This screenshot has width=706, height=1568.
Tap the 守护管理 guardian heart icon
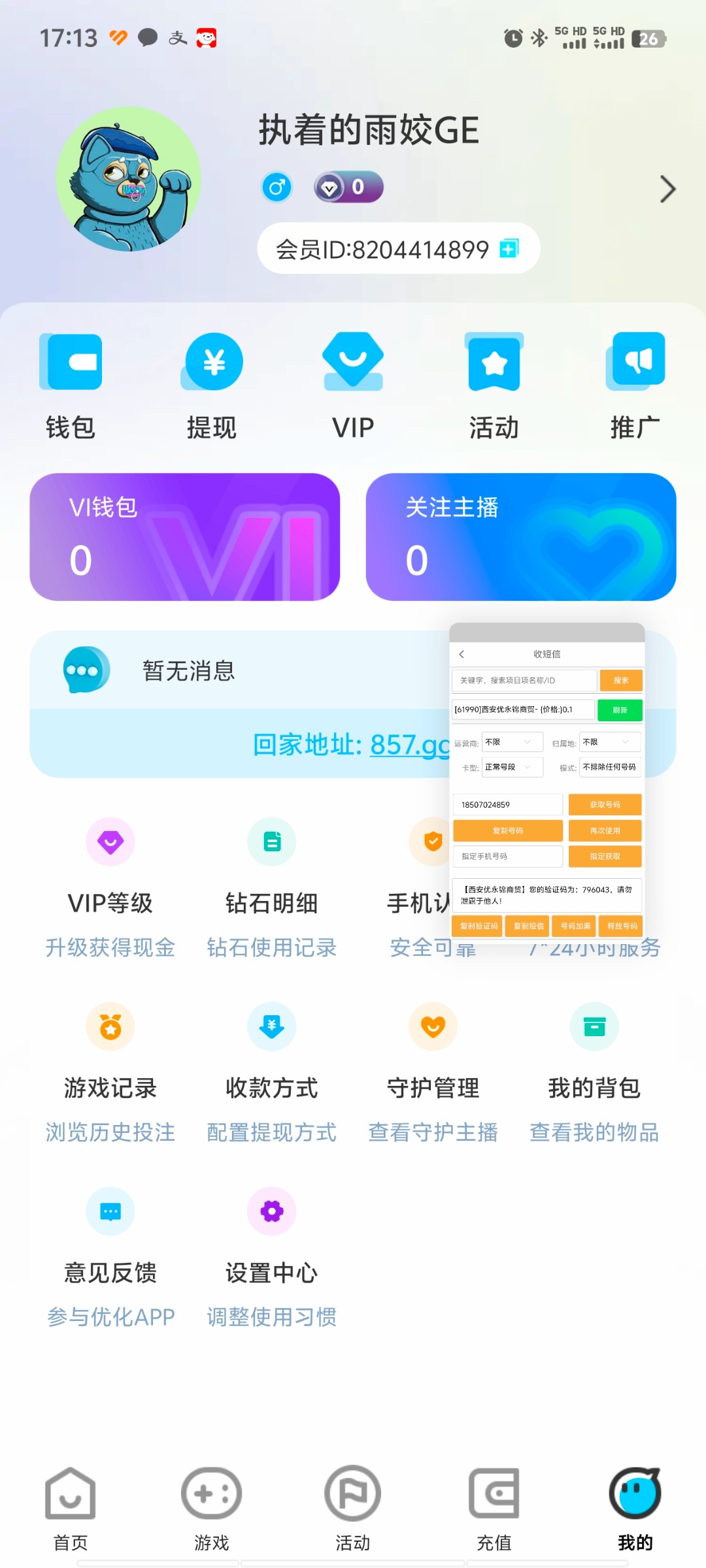click(x=432, y=1026)
